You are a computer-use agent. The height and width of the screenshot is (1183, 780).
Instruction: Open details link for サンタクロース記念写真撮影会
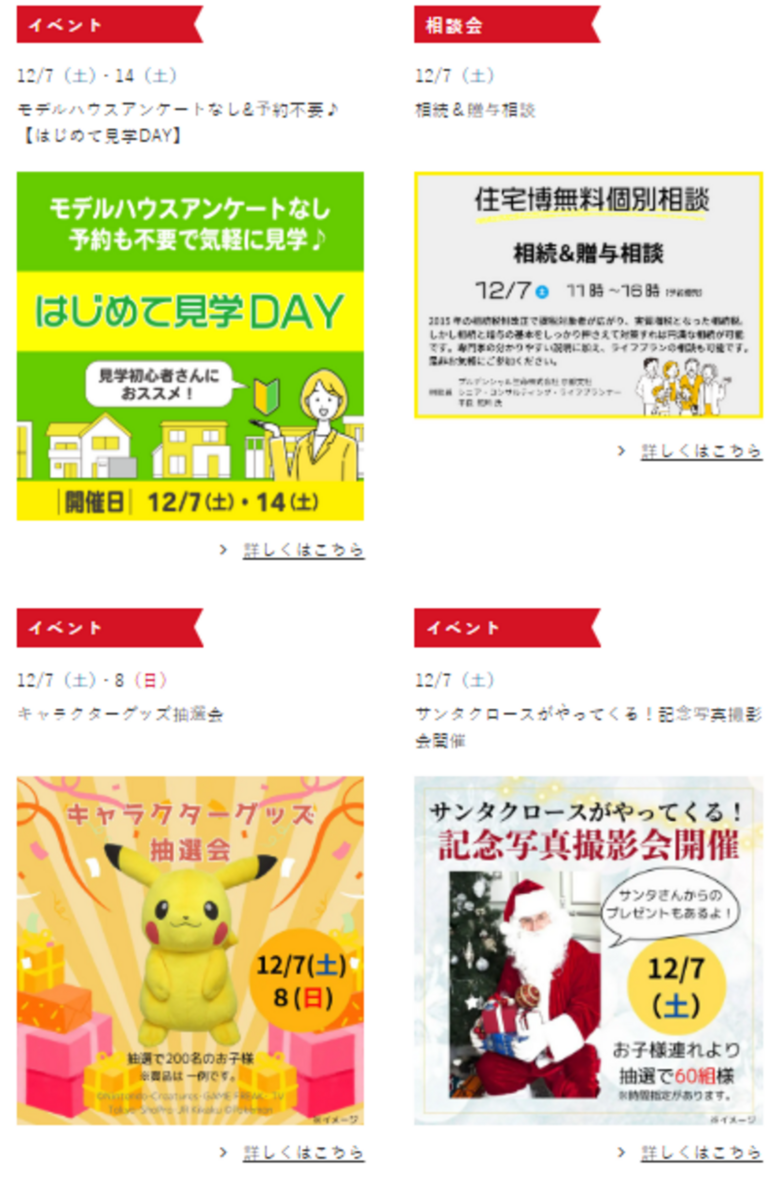[701, 1153]
